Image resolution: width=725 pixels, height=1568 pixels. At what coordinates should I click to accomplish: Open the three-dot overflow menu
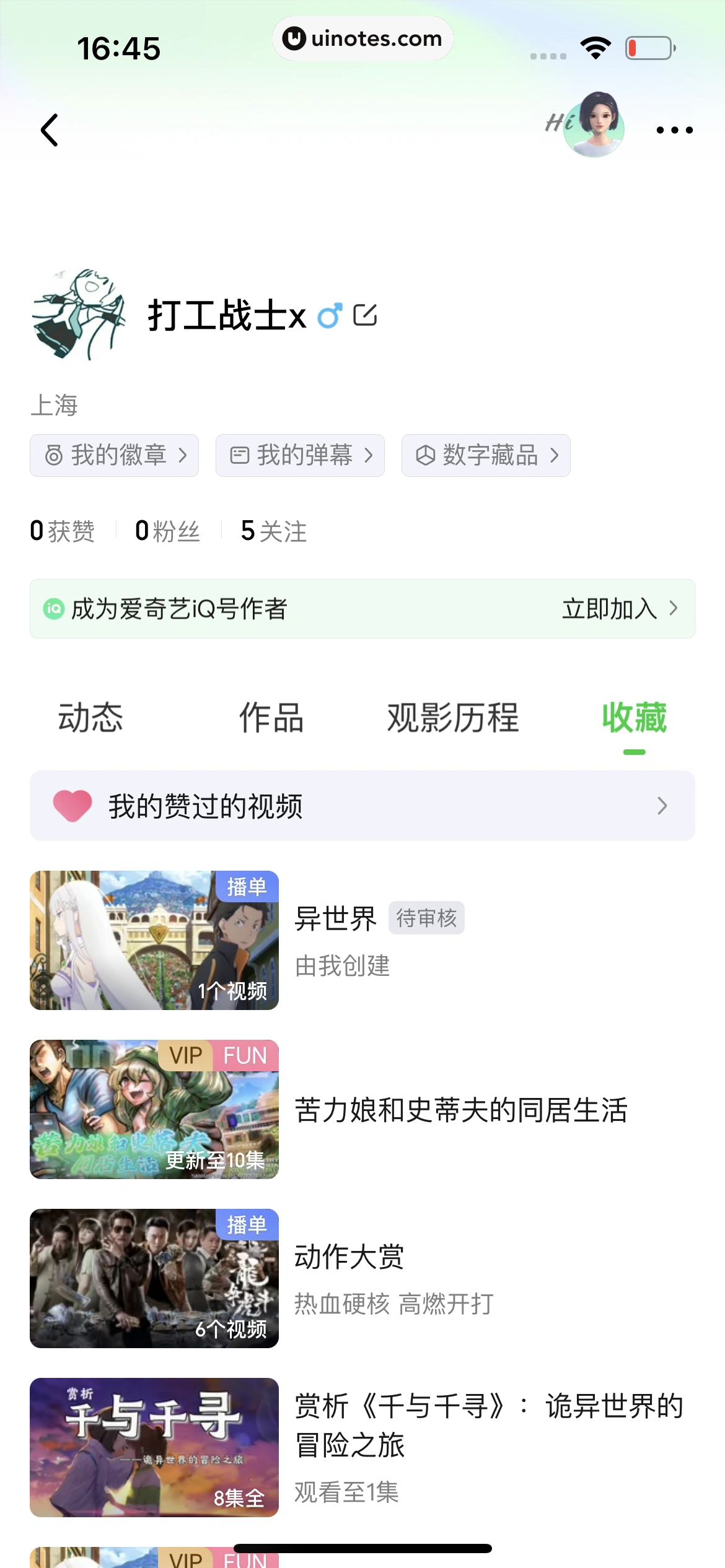click(x=674, y=130)
